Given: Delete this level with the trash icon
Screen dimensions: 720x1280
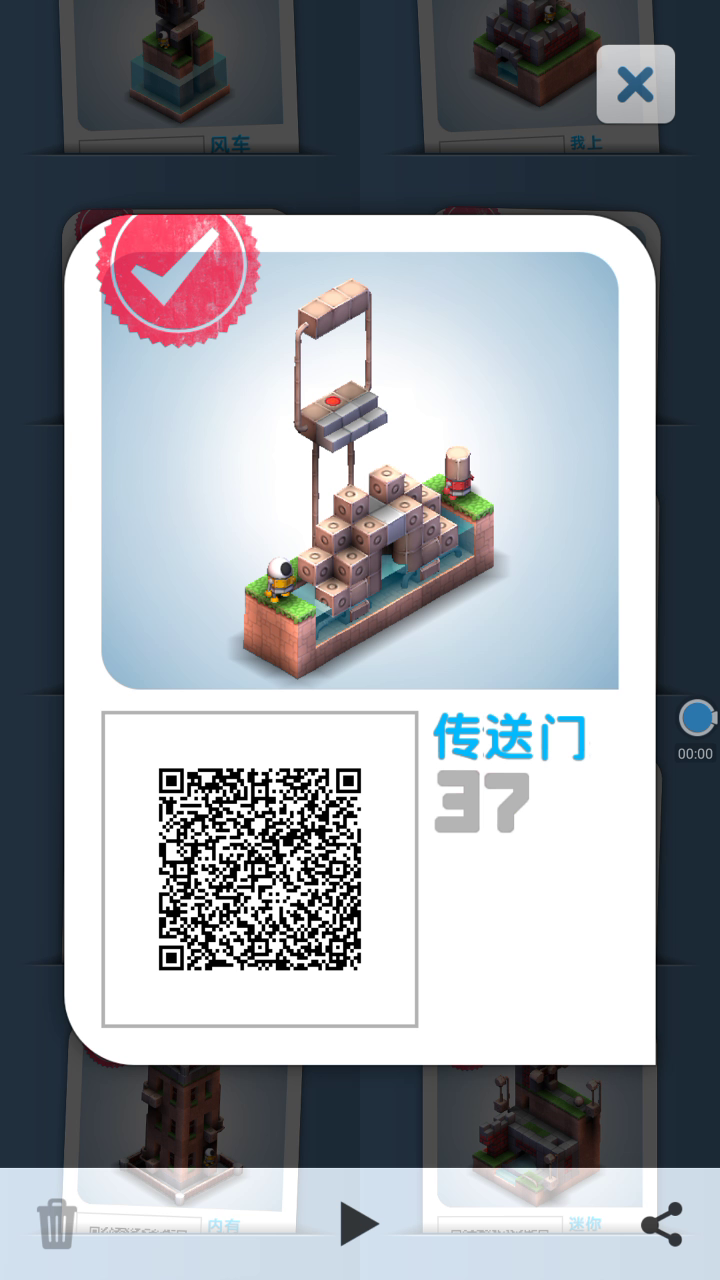Looking at the screenshot, I should tap(57, 1223).
